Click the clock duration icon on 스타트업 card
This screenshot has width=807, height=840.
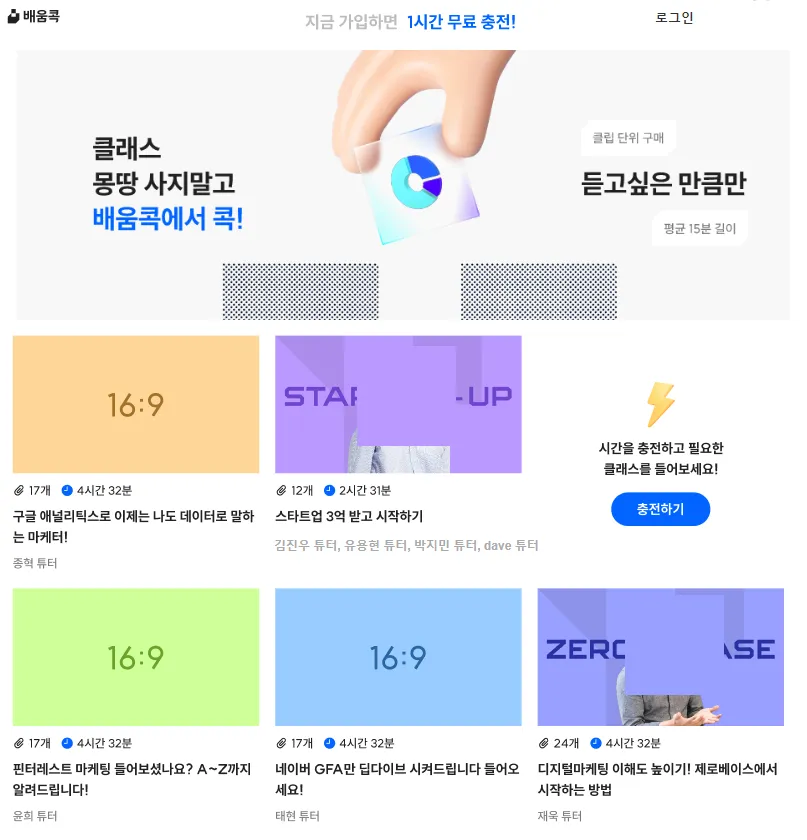328,488
